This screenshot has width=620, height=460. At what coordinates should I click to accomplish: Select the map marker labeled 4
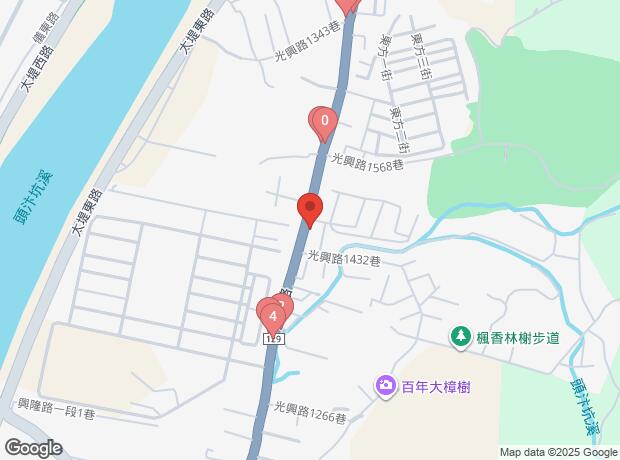pos(272,317)
